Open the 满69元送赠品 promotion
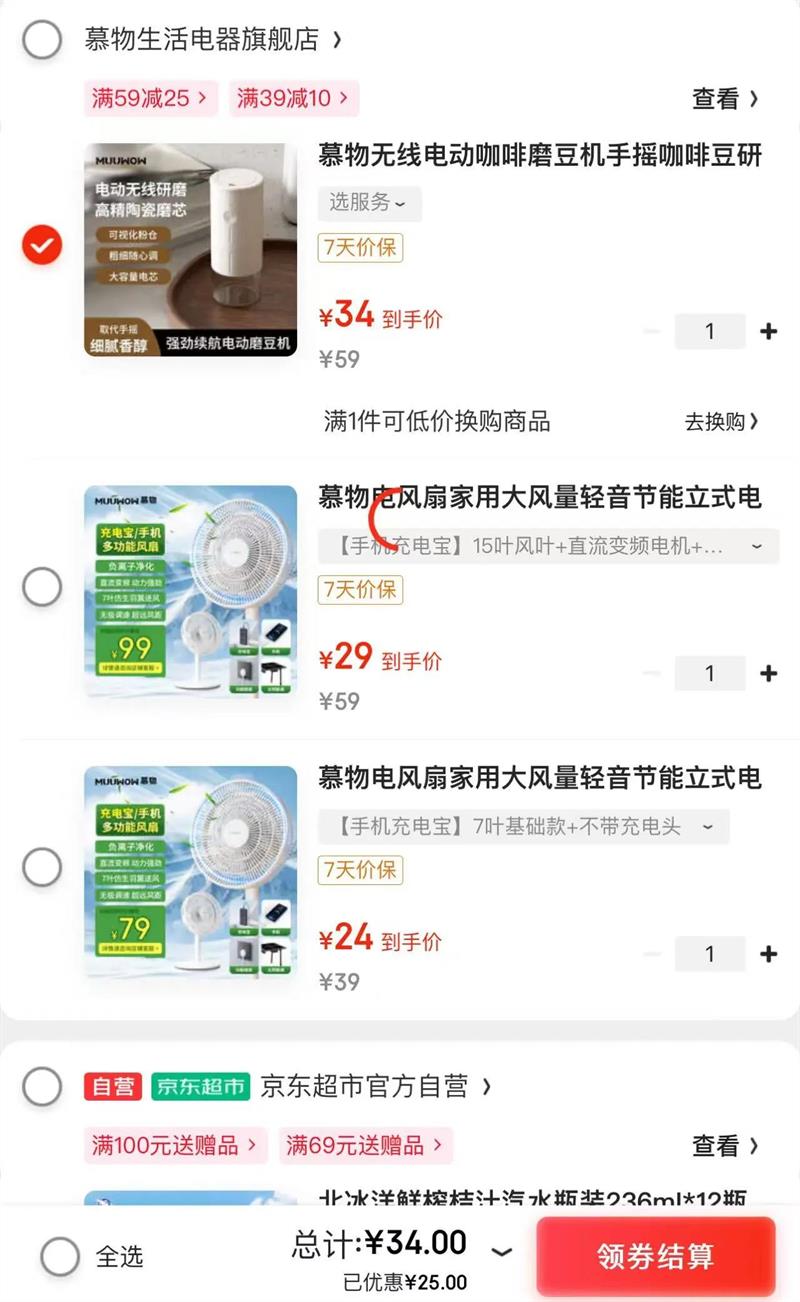 coord(364,1145)
